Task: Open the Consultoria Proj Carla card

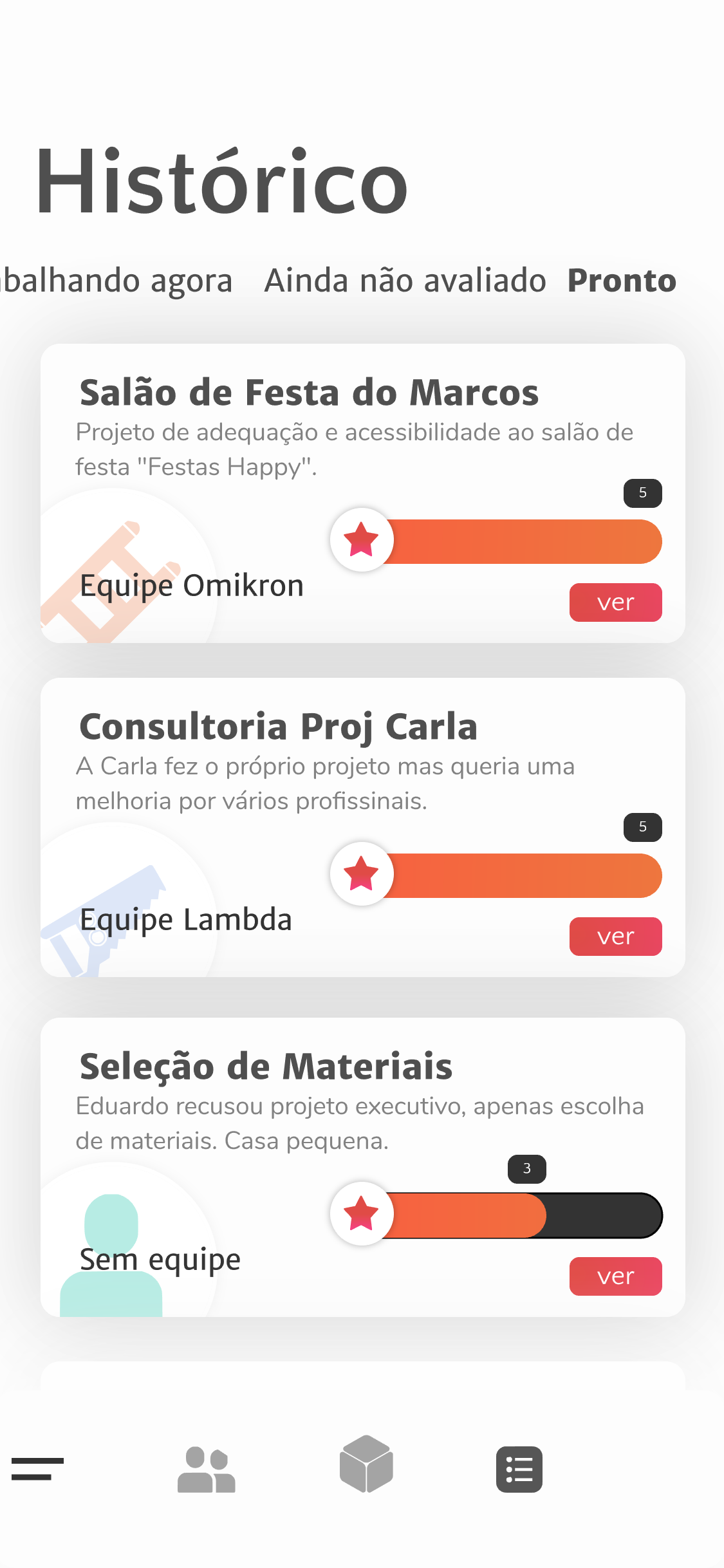Action: (x=363, y=827)
